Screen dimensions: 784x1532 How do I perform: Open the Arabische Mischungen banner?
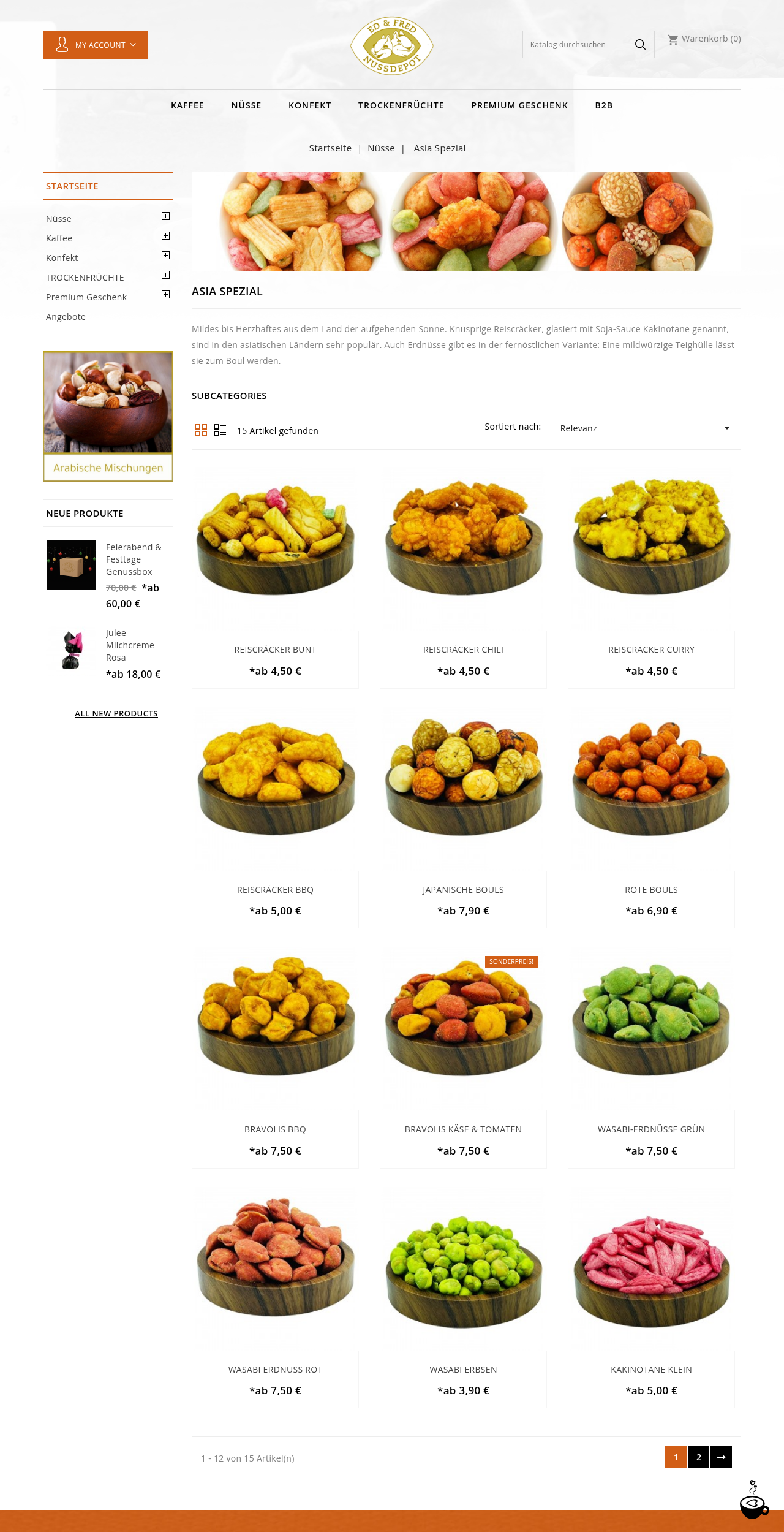(108, 416)
